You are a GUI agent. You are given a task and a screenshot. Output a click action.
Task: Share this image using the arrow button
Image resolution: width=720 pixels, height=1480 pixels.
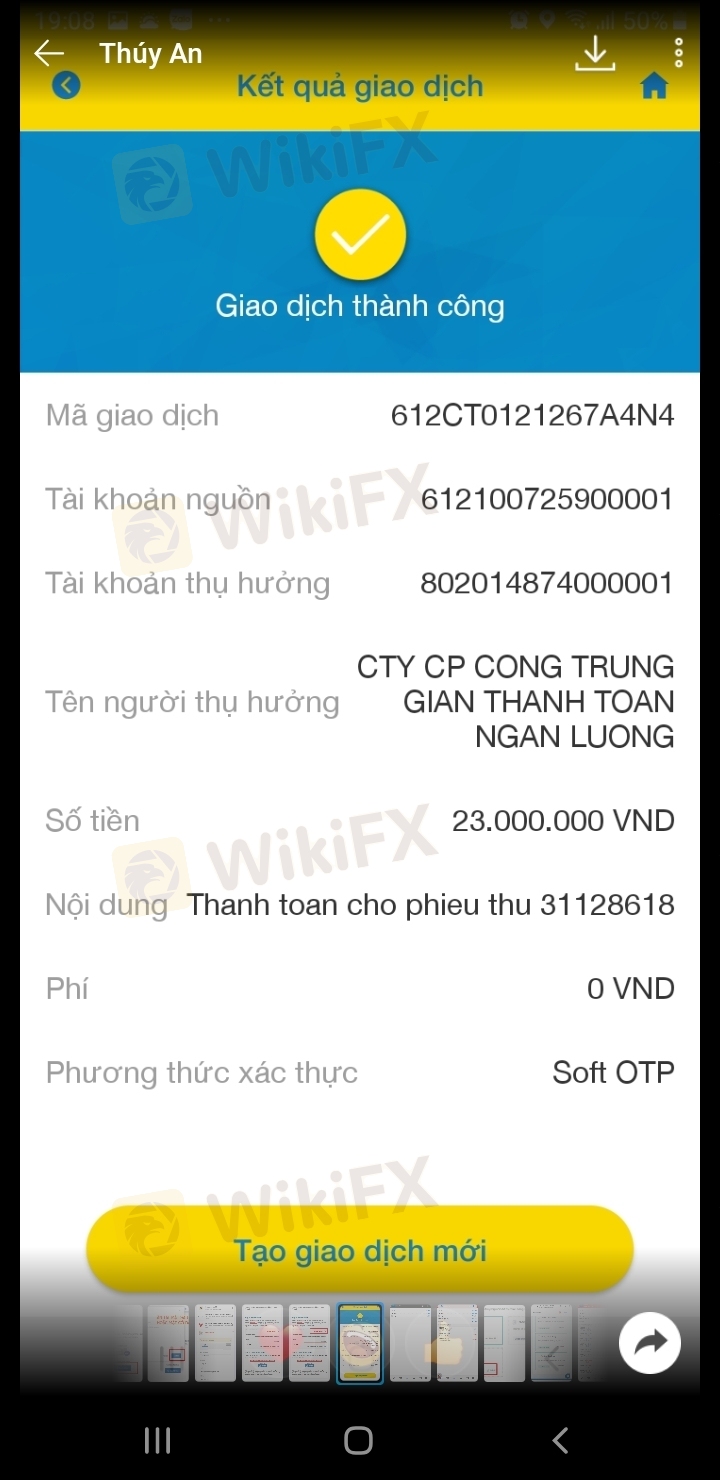coord(650,1343)
